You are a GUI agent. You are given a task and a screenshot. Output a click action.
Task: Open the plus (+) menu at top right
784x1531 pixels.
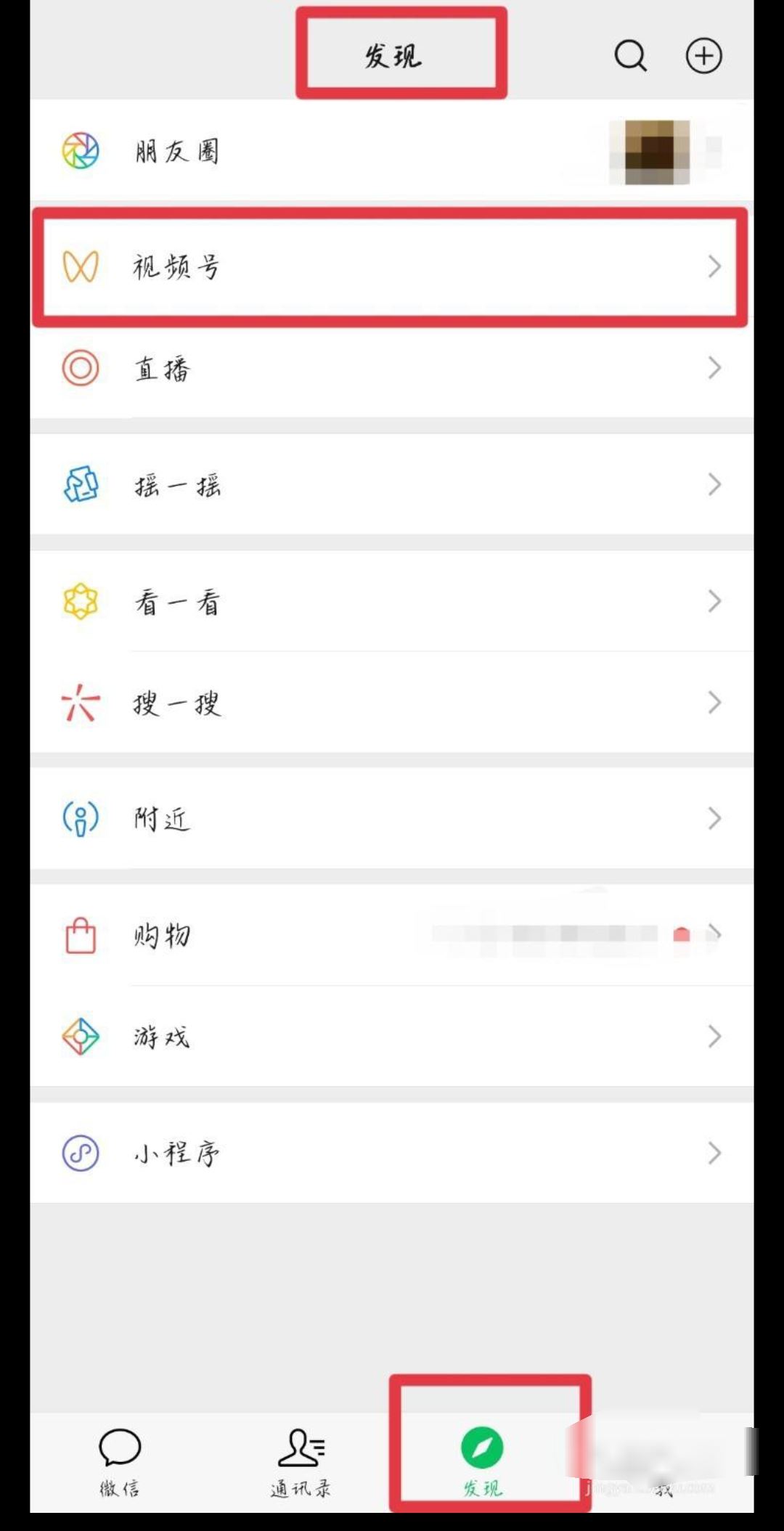coord(703,54)
